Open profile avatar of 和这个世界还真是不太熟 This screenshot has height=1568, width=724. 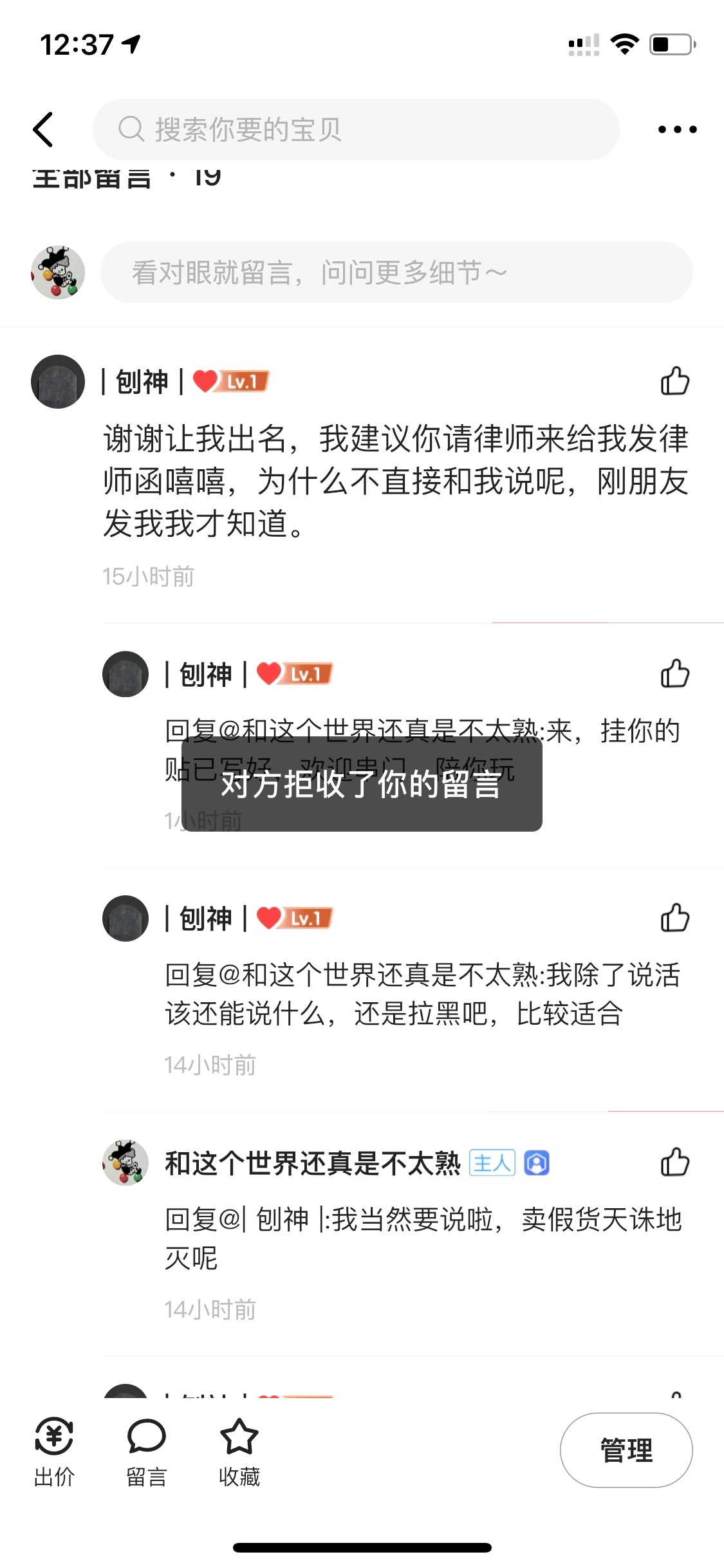[x=125, y=1162]
